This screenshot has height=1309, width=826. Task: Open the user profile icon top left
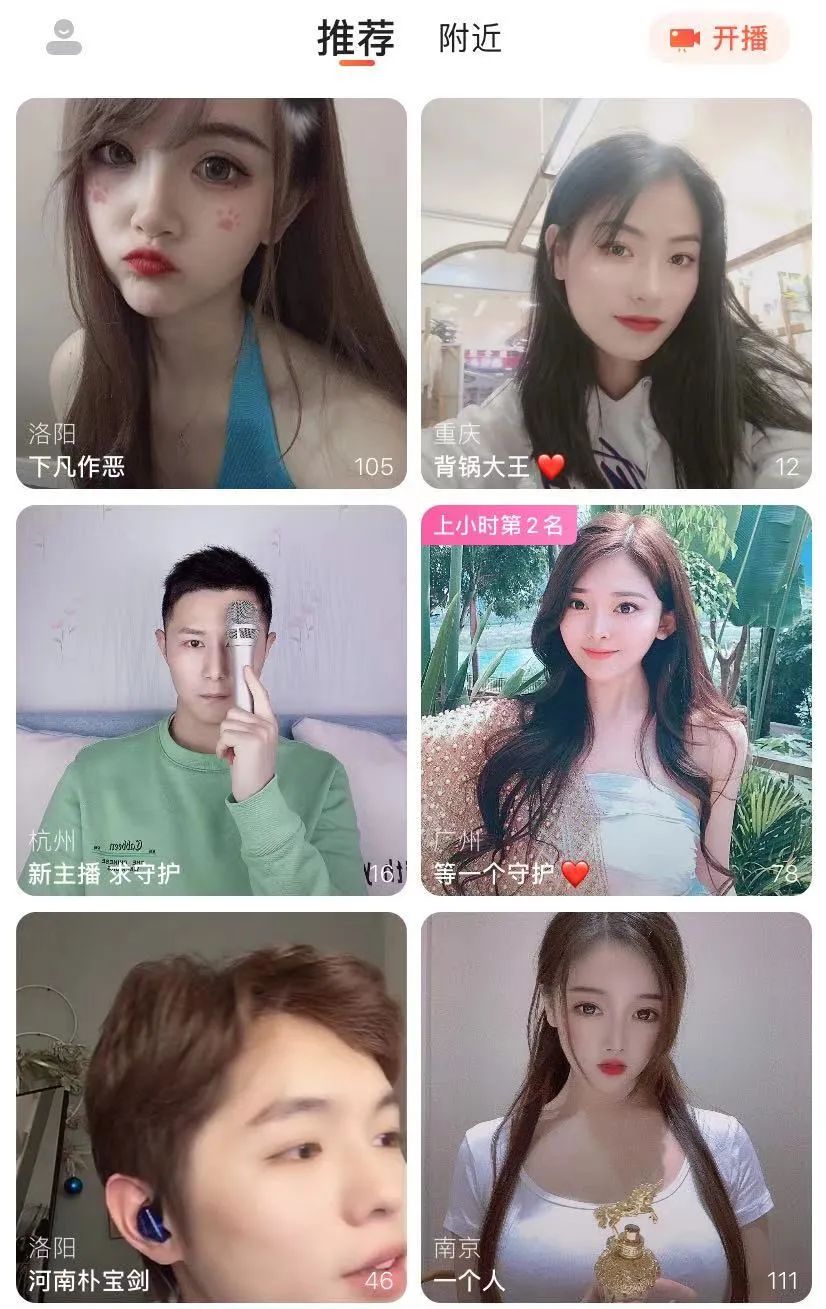click(x=63, y=38)
